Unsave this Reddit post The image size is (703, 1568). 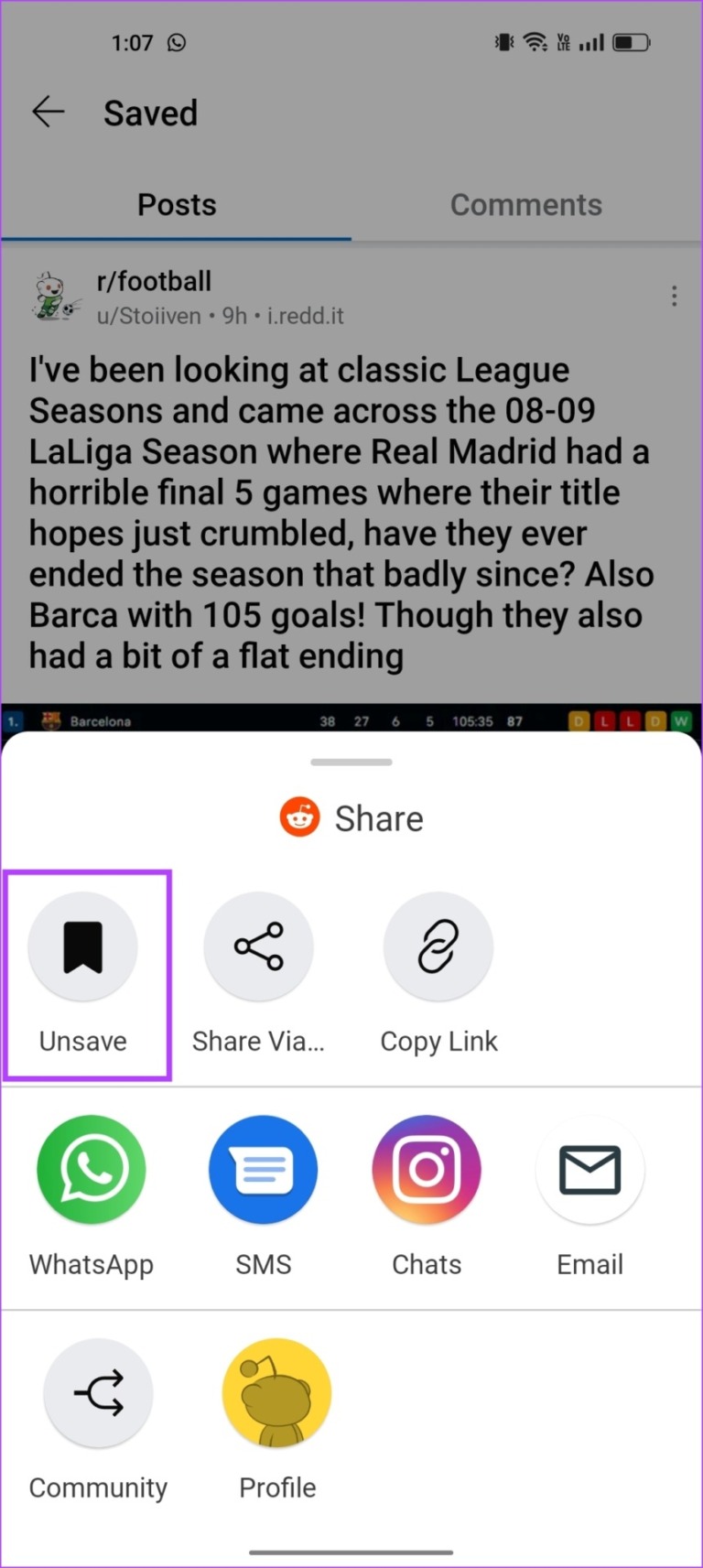(x=83, y=946)
